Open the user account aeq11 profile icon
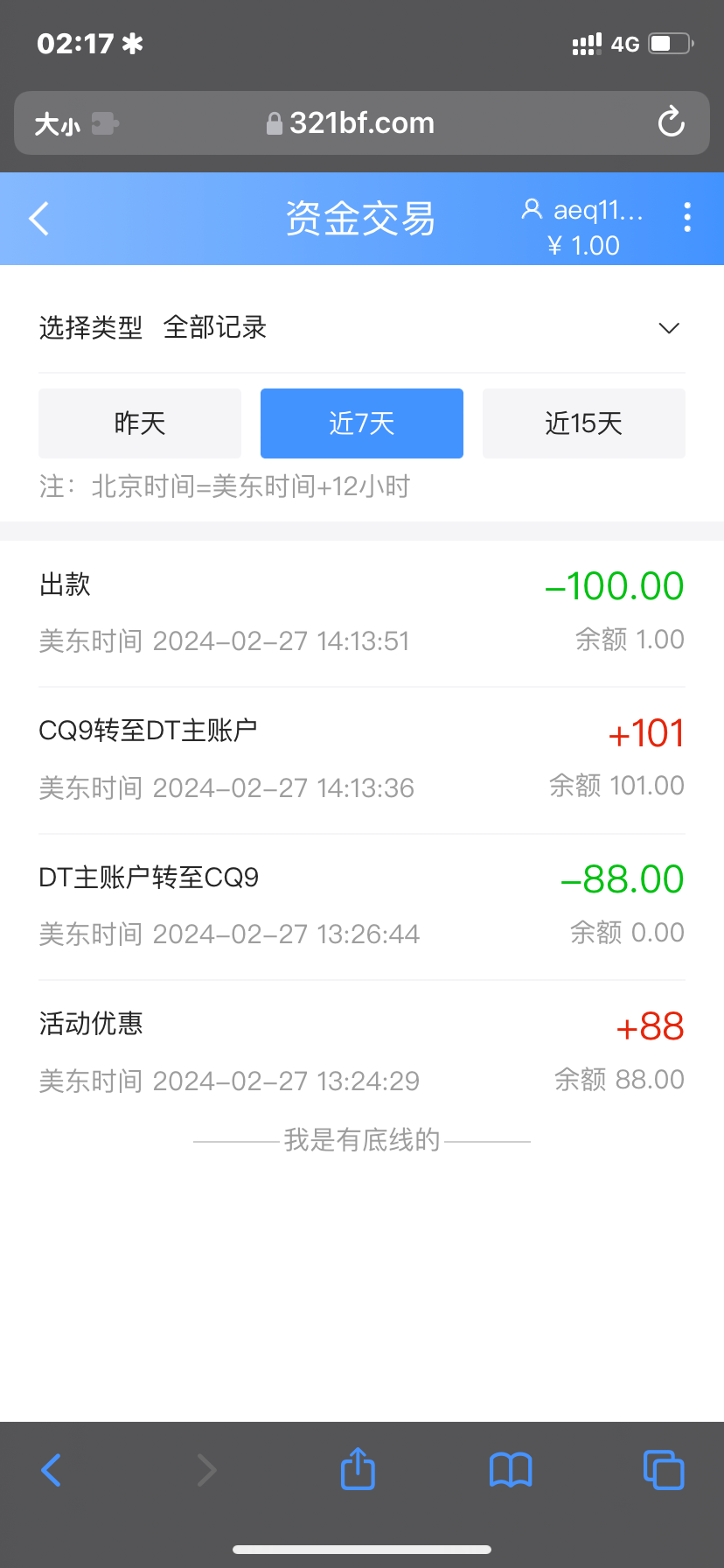The image size is (724, 1568). click(532, 209)
